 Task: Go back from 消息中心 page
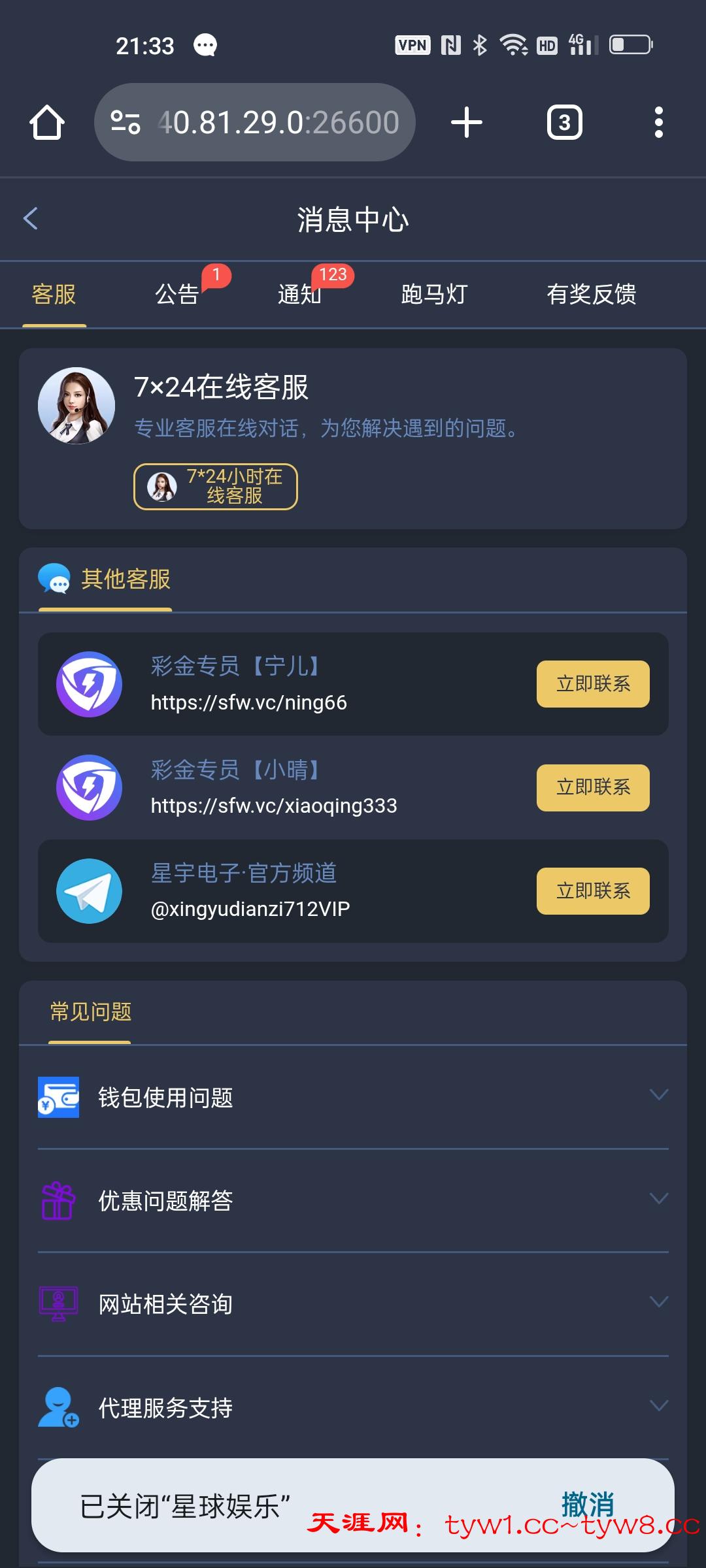31,218
